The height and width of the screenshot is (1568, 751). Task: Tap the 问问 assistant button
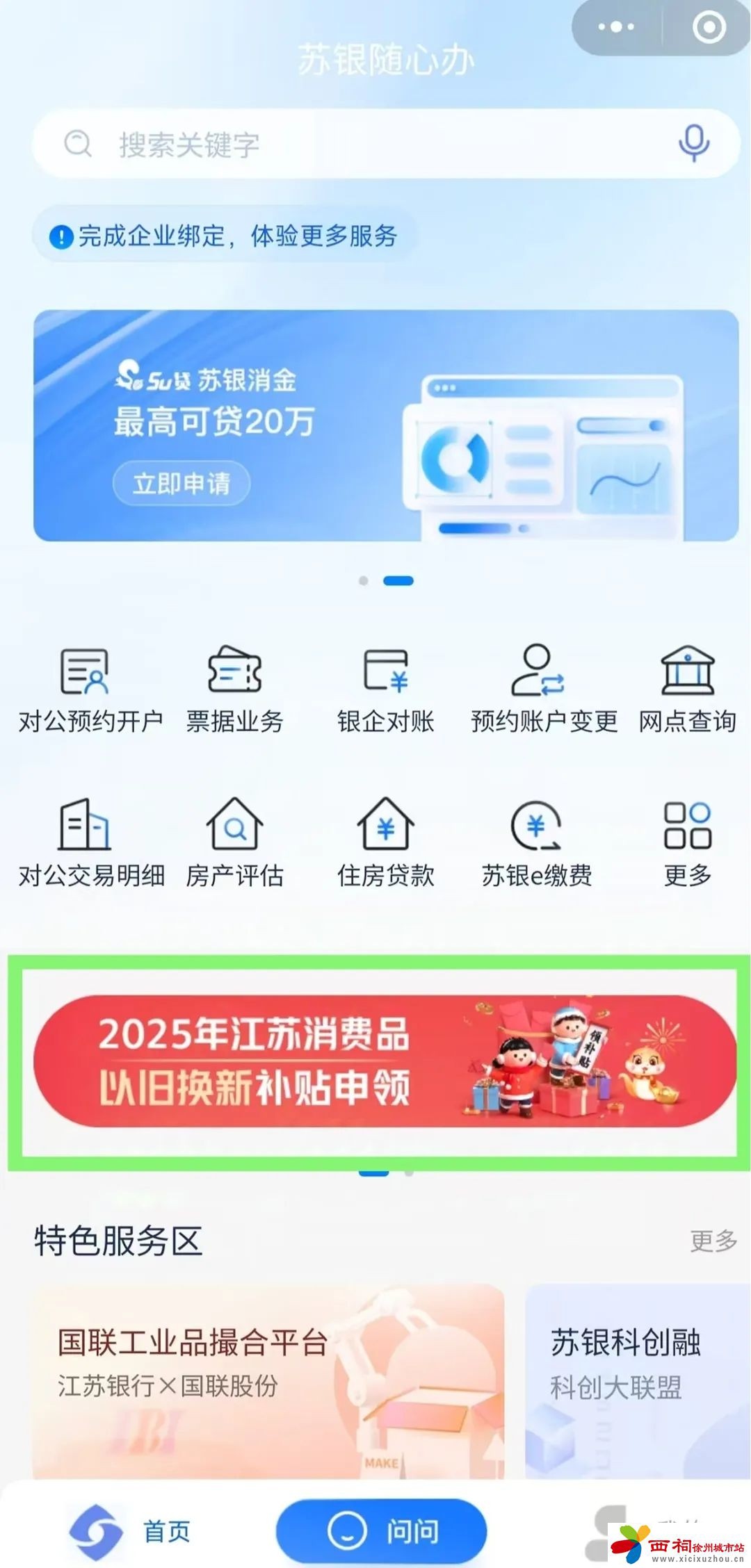[381, 1531]
